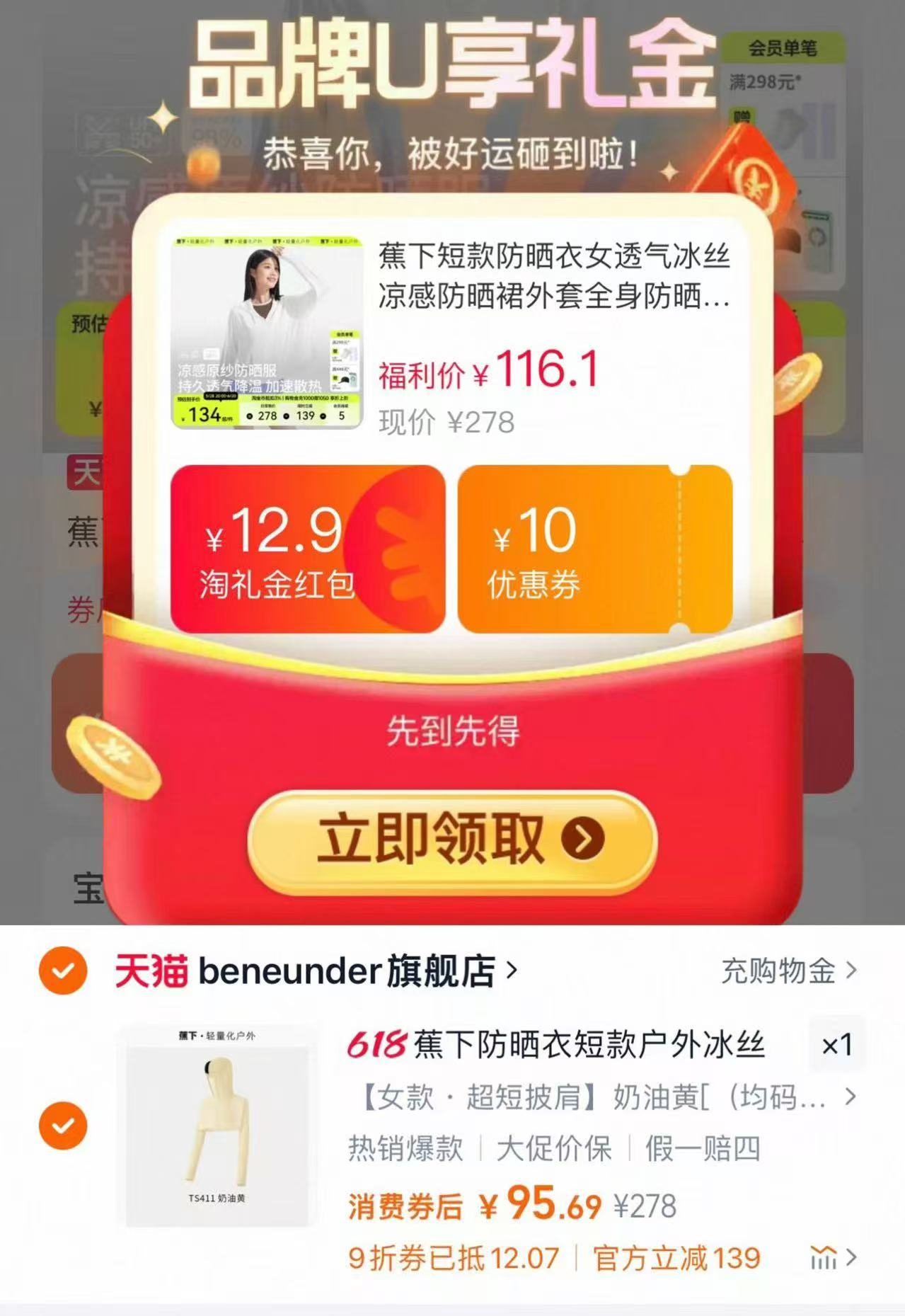
Task: Select the ¥10 优惠券 coupon
Action: pos(594,549)
